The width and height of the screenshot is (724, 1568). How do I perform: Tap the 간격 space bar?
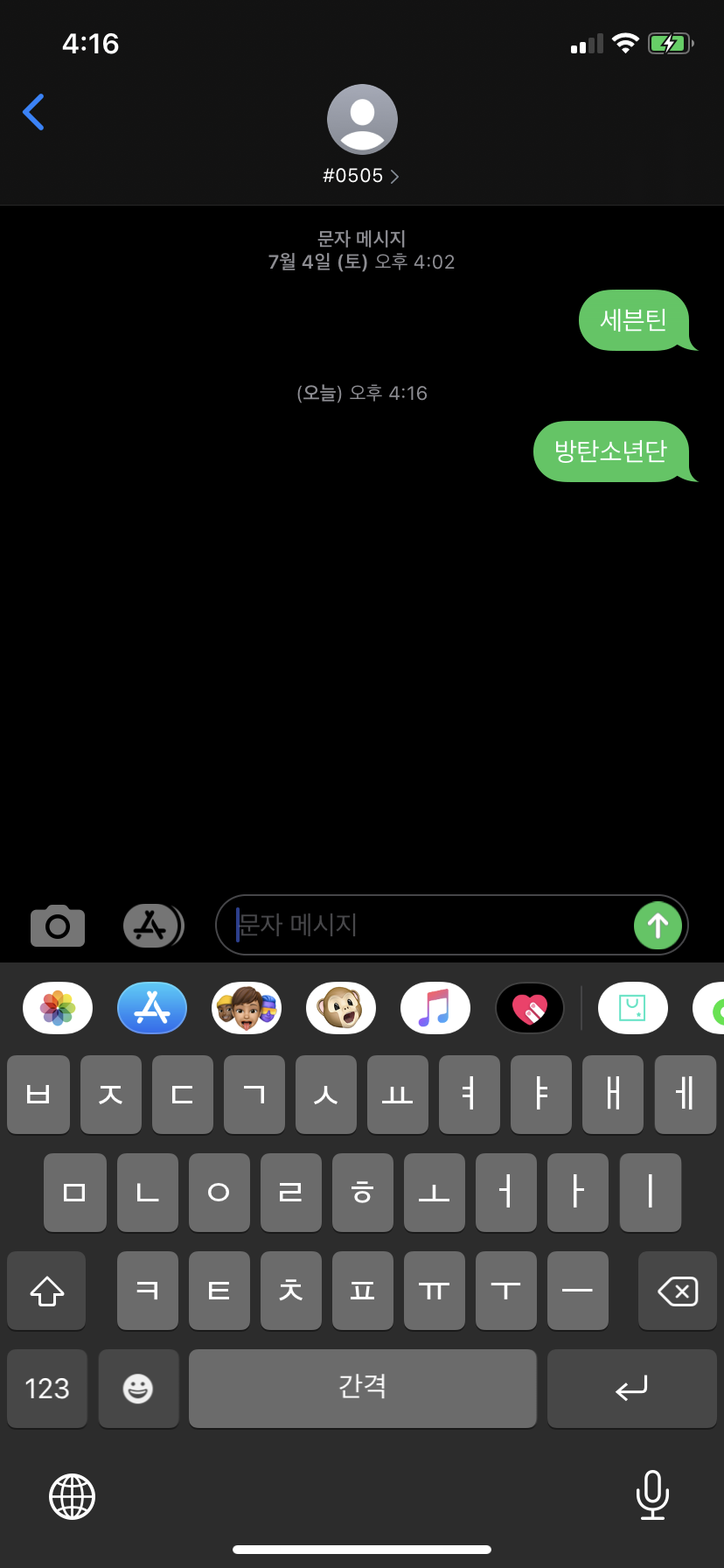pyautogui.click(x=362, y=1389)
